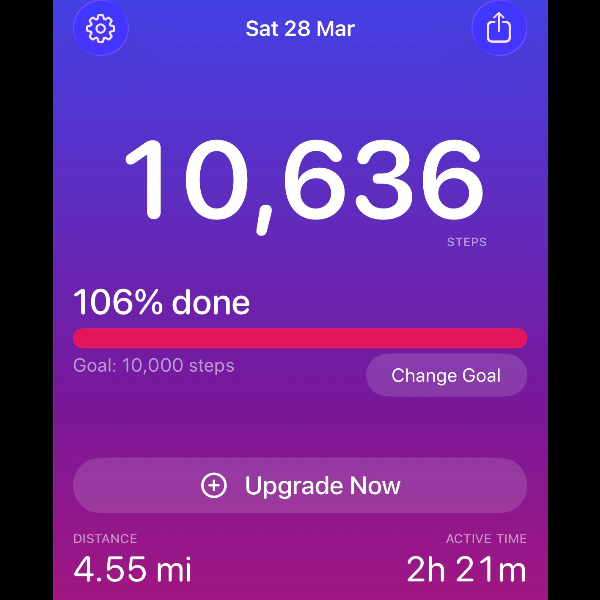Open the settings gear icon
Image resolution: width=600 pixels, height=600 pixels.
(101, 28)
